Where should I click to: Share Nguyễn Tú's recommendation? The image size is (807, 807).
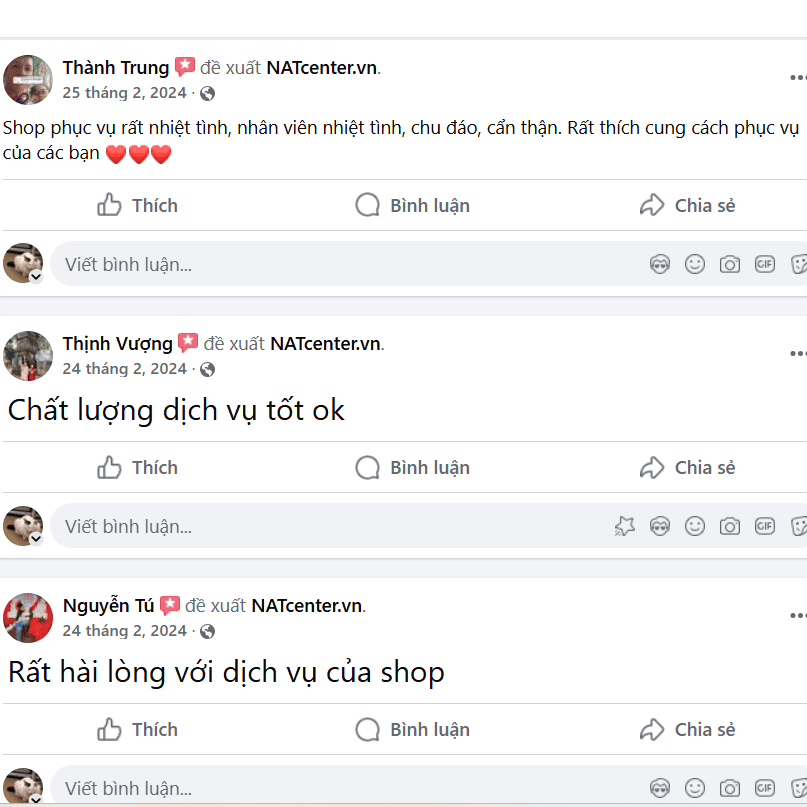pyautogui.click(x=687, y=729)
